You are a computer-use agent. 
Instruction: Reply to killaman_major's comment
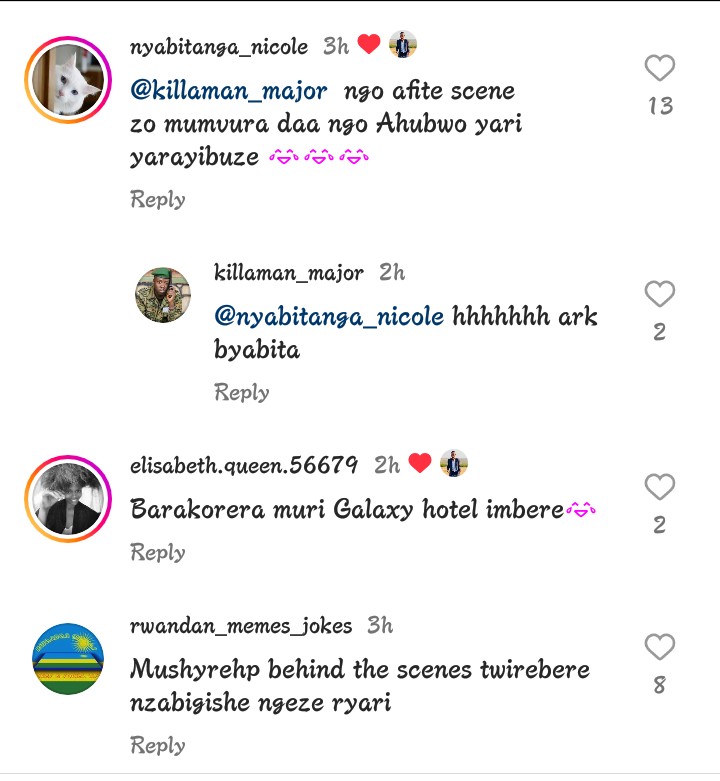pos(242,392)
